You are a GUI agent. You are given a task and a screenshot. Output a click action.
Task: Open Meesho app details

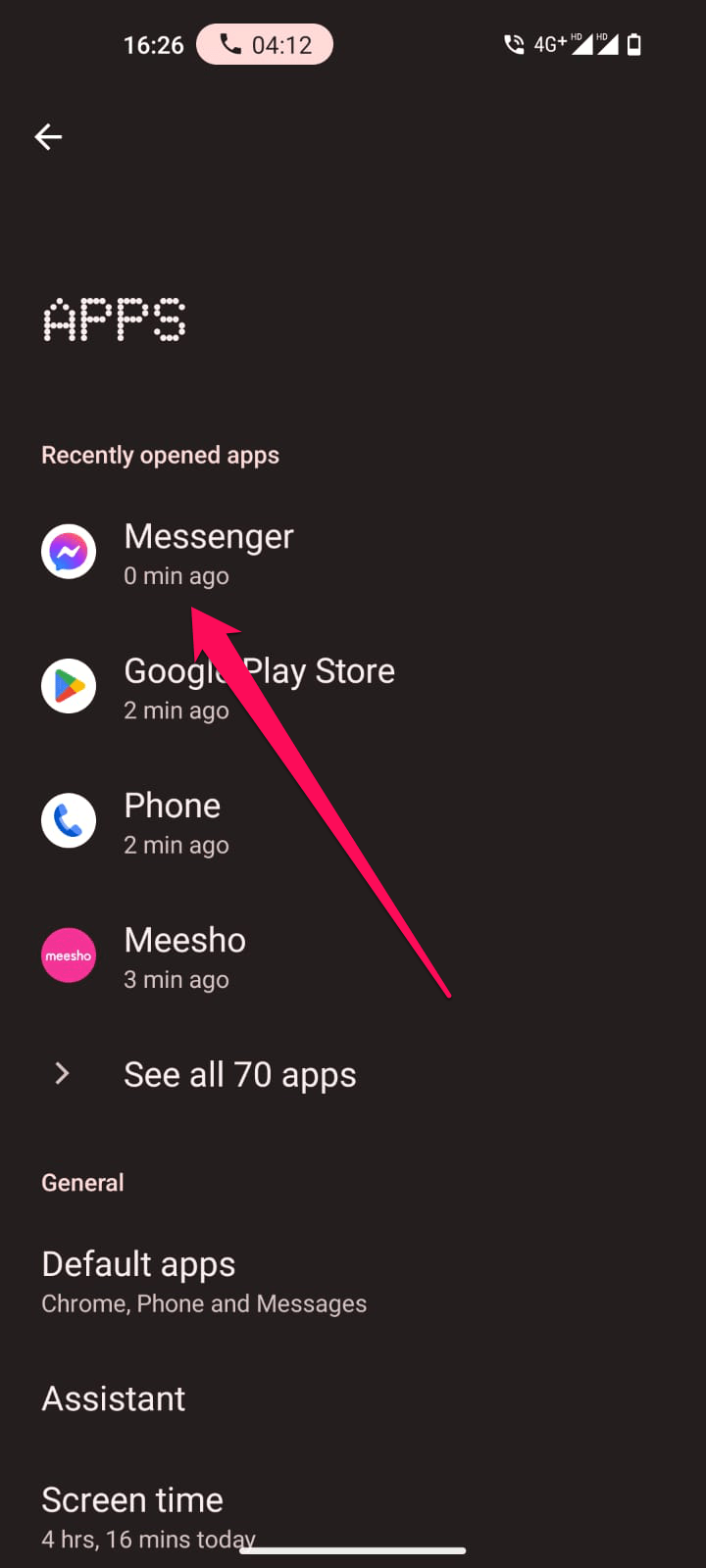(x=353, y=955)
